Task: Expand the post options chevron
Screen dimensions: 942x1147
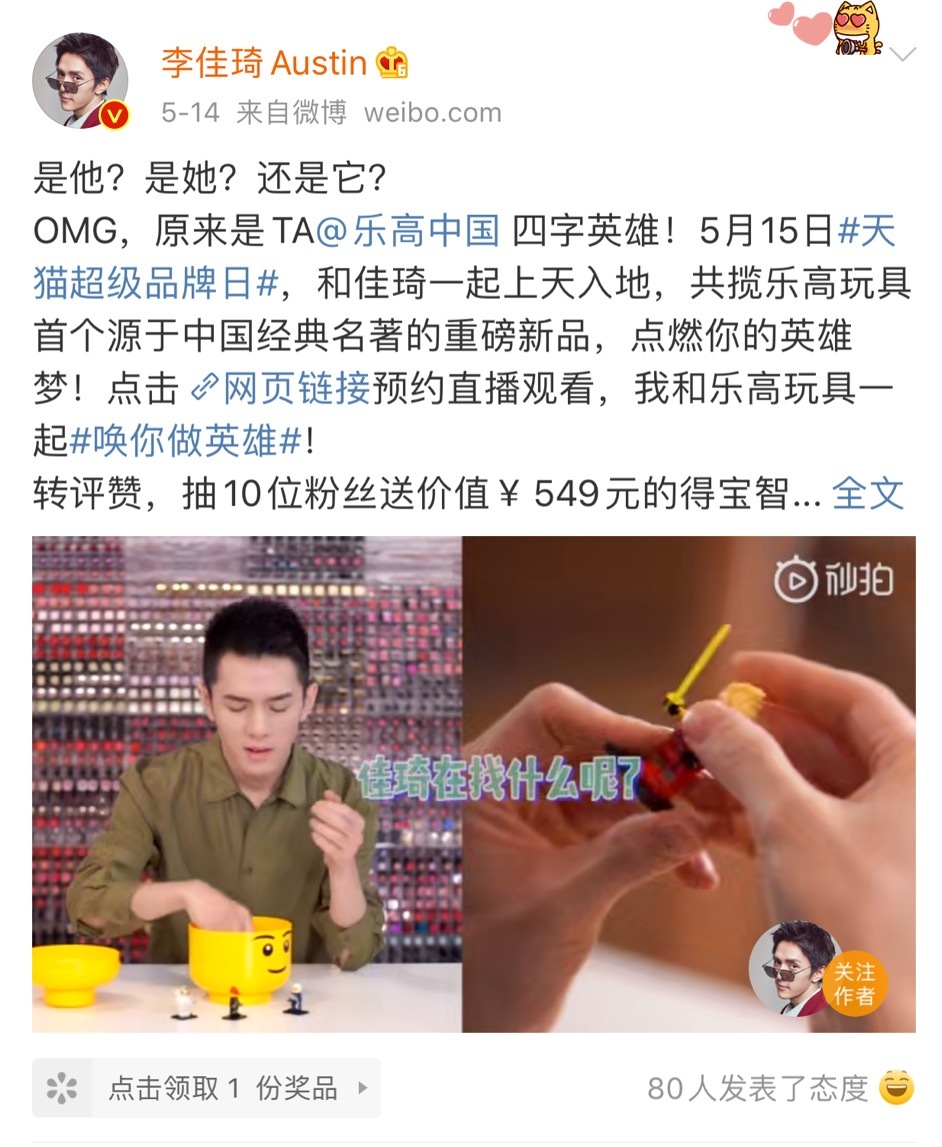Action: (x=902, y=54)
